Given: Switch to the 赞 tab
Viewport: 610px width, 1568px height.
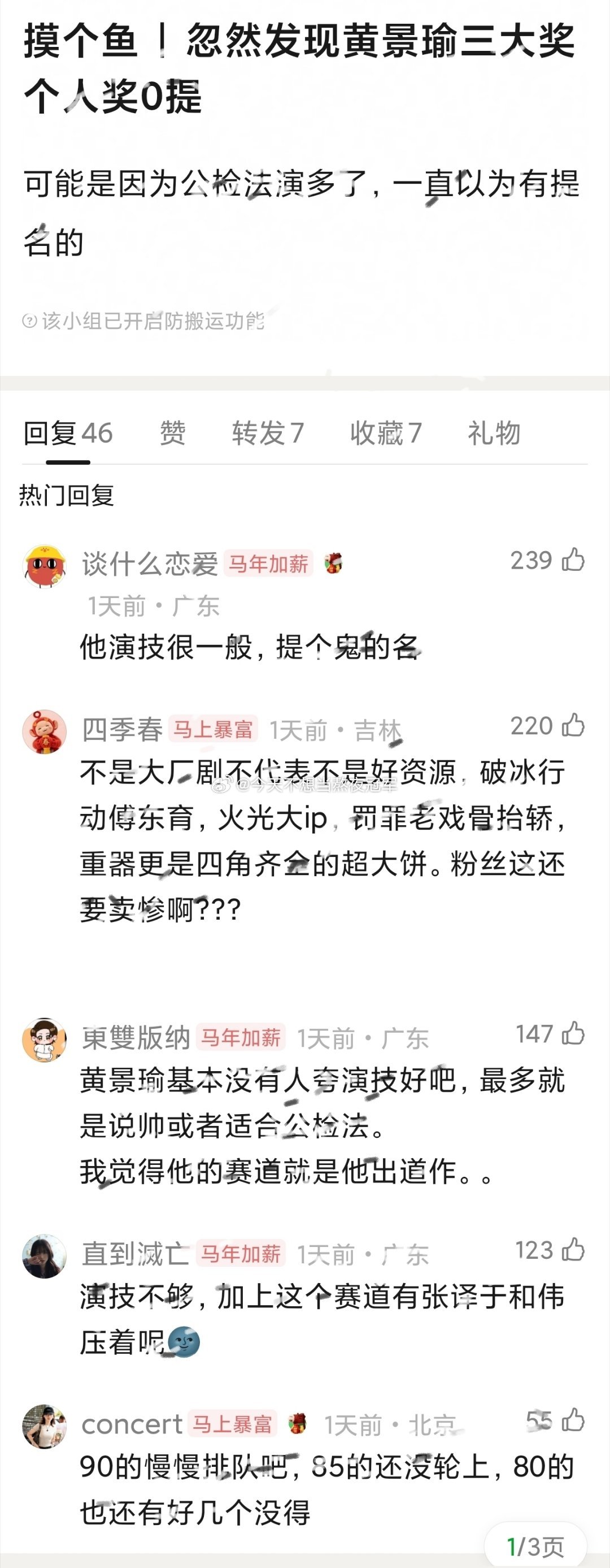Looking at the screenshot, I should [x=172, y=432].
